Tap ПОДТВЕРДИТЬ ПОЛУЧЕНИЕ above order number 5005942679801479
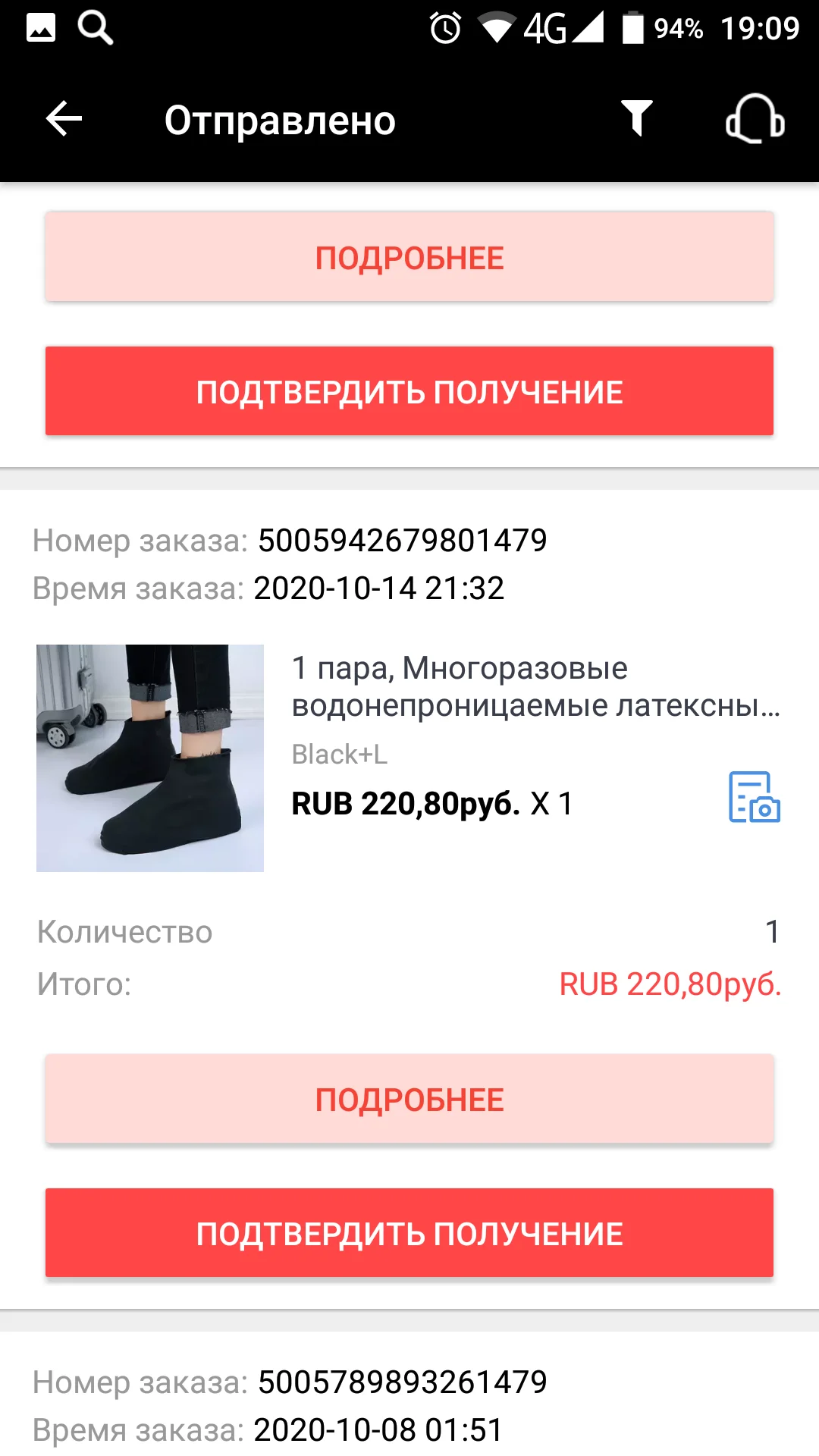 [x=409, y=391]
